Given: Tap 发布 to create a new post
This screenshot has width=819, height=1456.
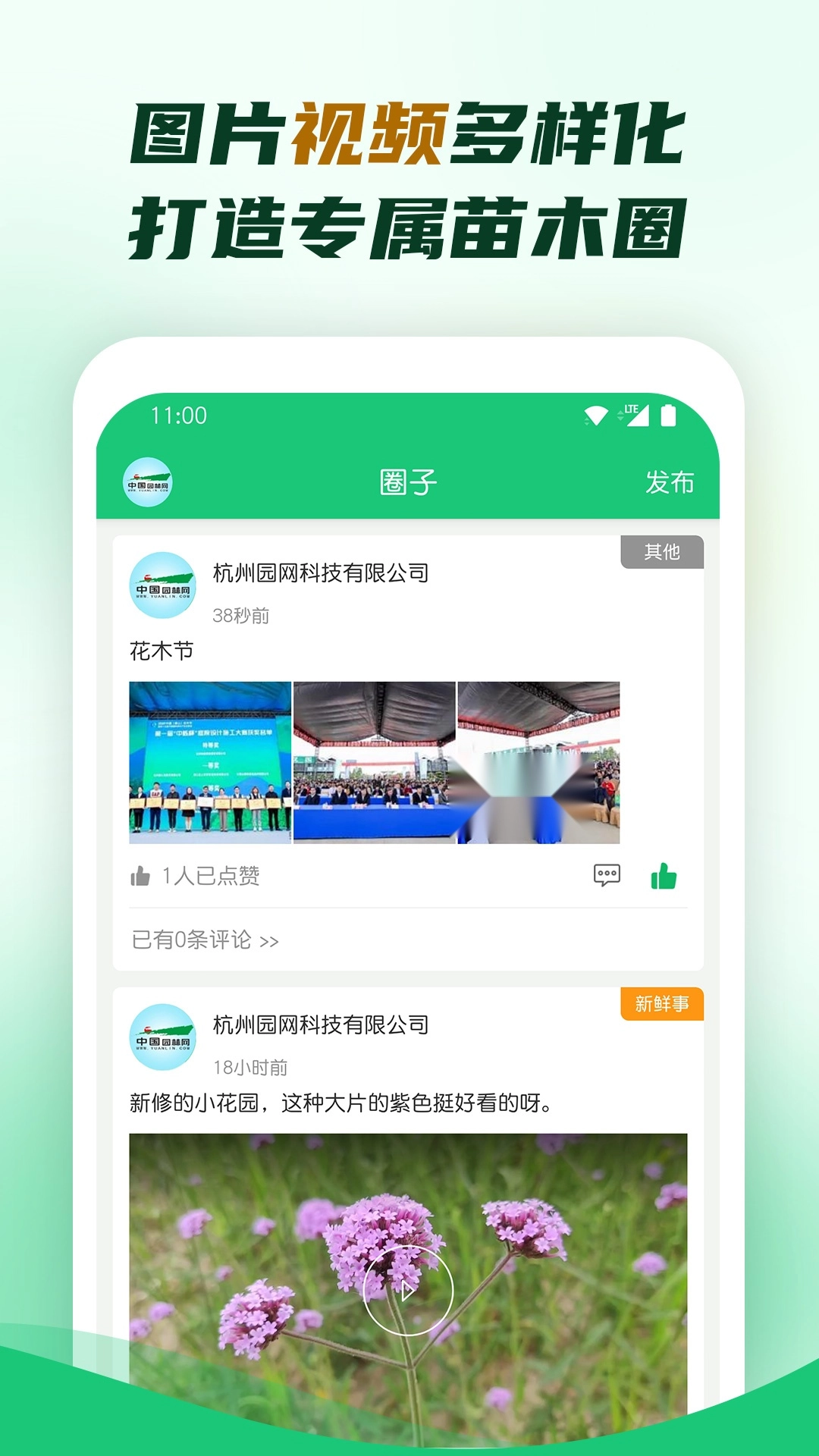Looking at the screenshot, I should (670, 483).
